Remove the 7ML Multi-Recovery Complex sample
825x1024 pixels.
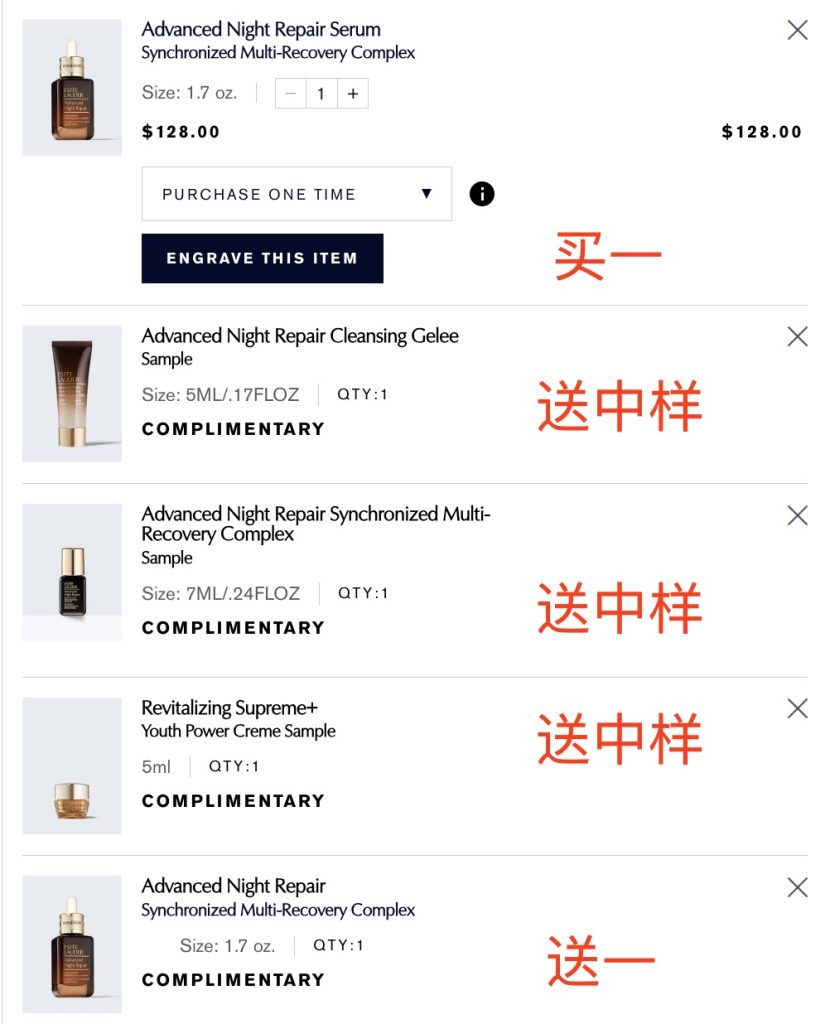pyautogui.click(x=797, y=516)
